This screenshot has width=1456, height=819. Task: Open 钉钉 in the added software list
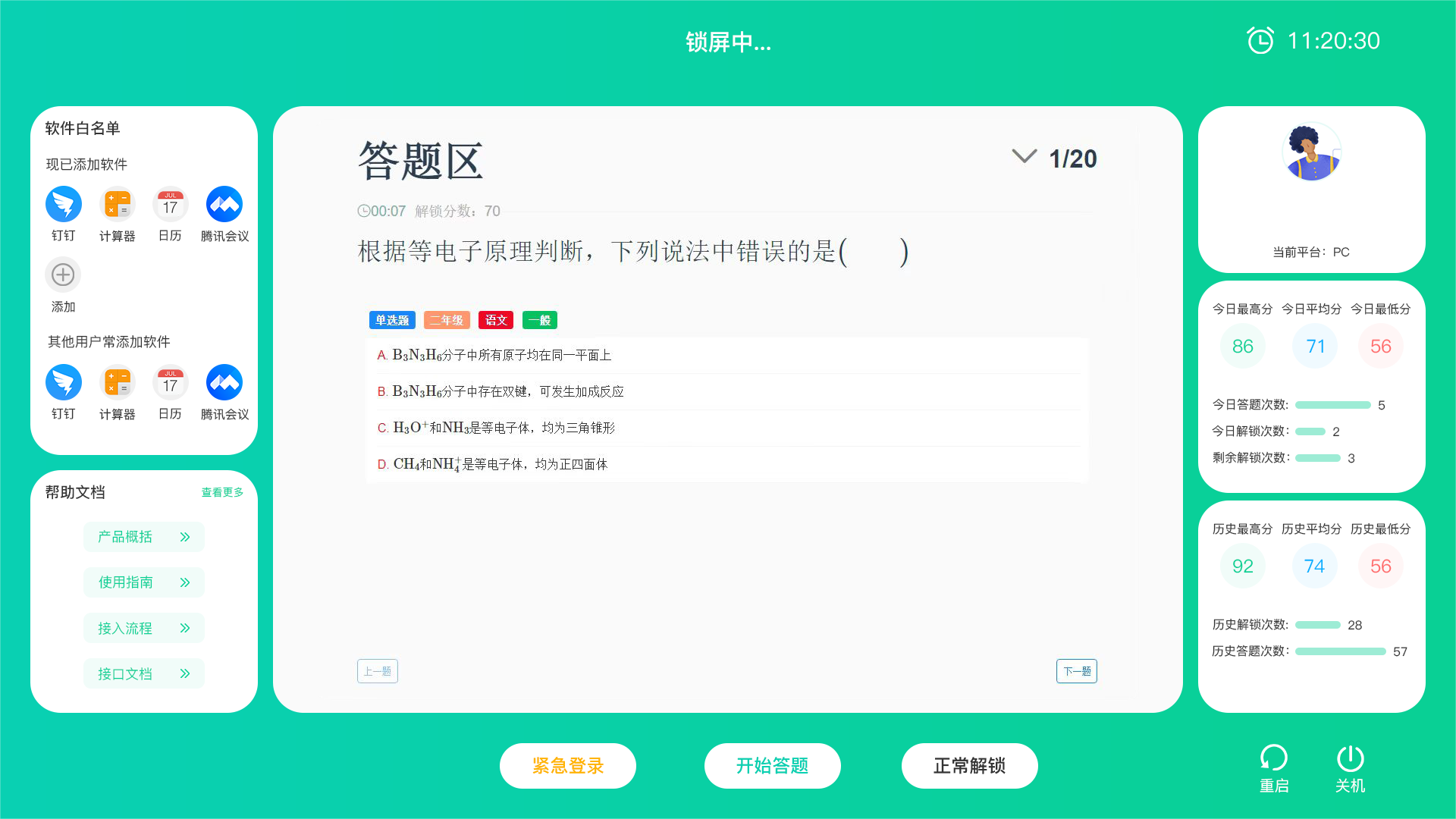click(x=64, y=205)
